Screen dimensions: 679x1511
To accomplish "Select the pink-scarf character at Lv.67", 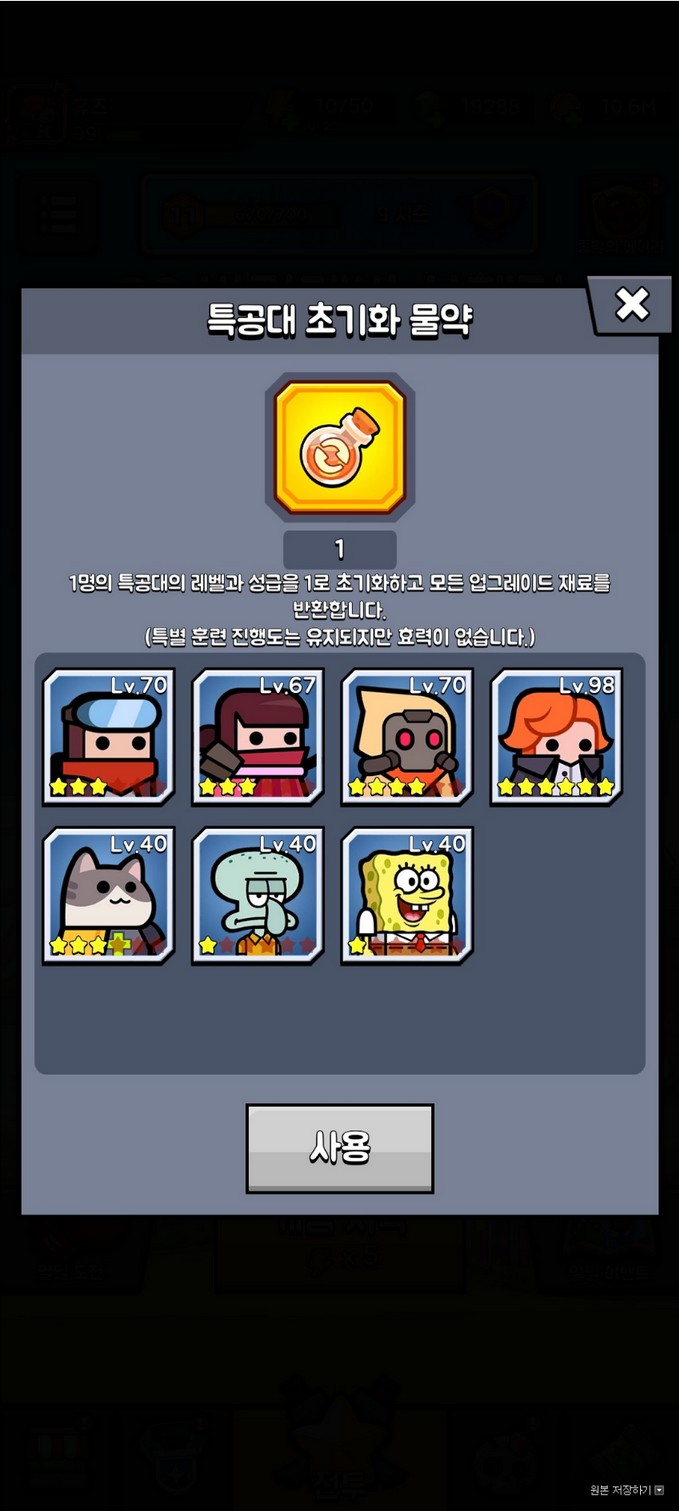I will pos(258,737).
